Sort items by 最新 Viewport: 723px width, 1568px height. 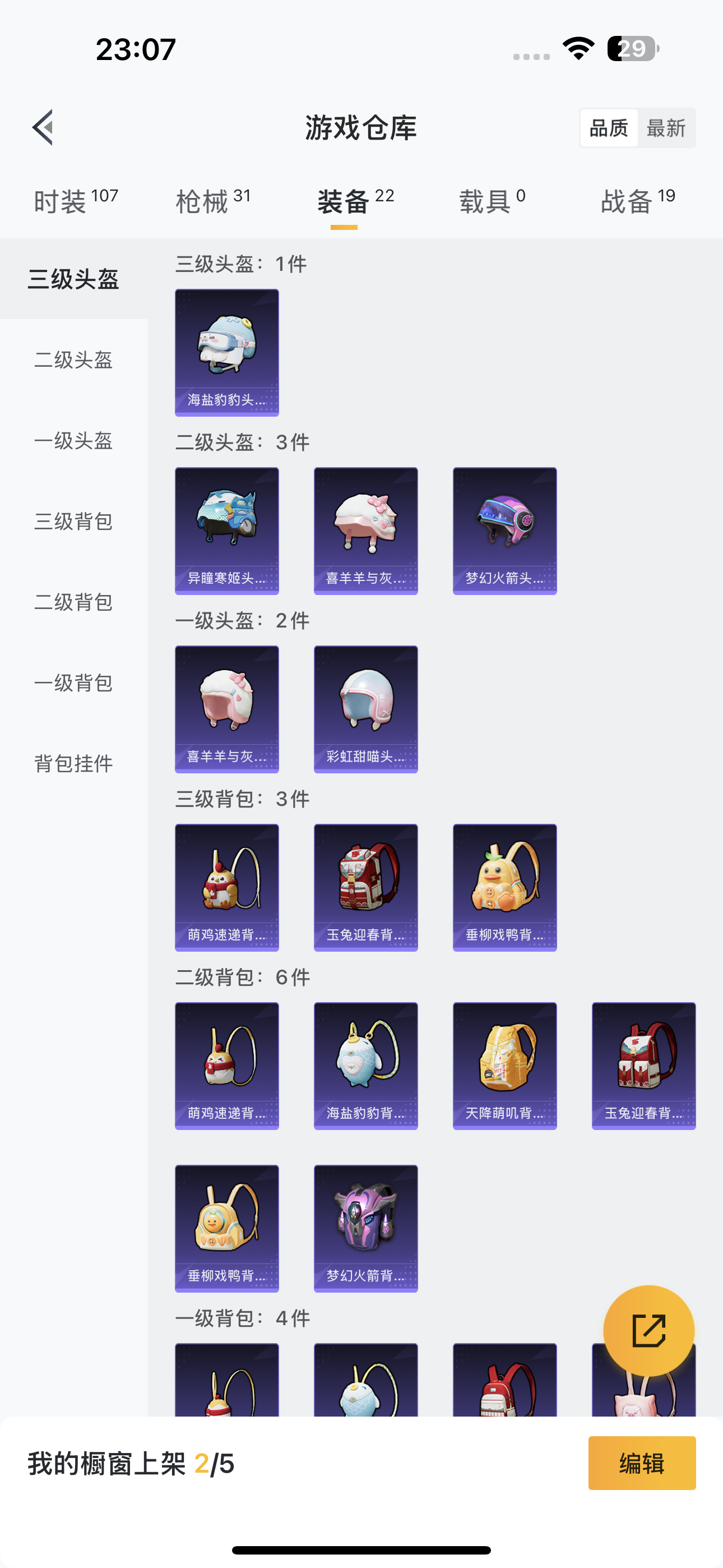click(x=666, y=128)
